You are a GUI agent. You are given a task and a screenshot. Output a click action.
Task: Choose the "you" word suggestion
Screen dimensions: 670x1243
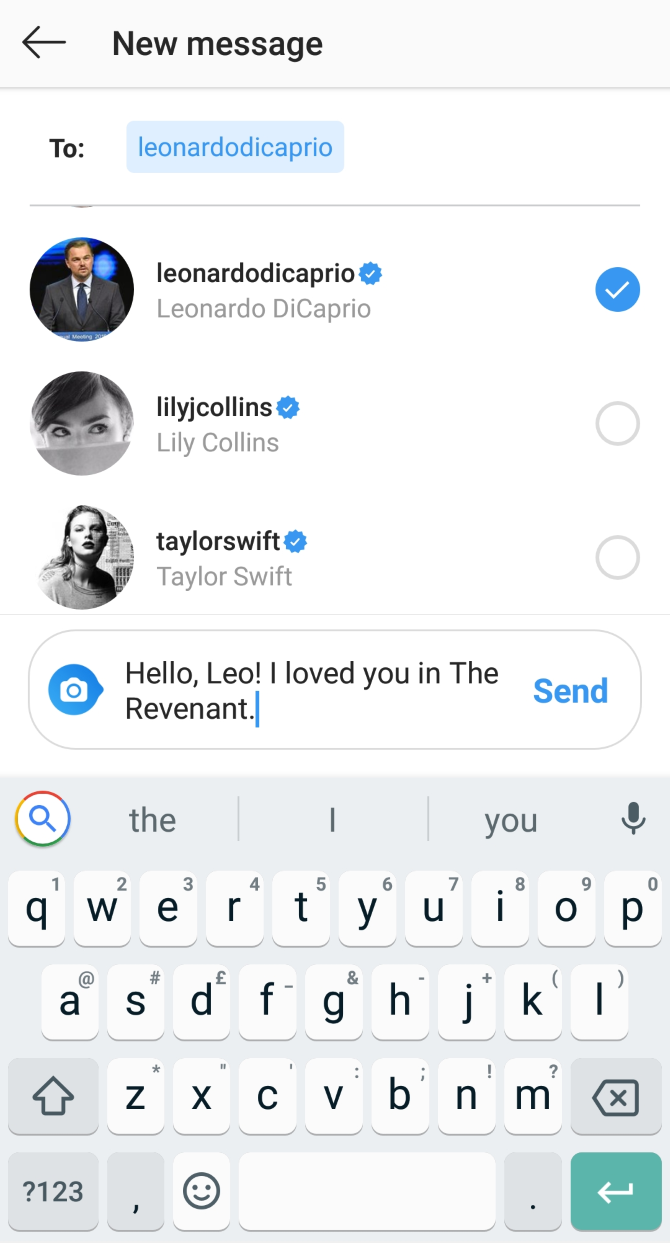click(x=510, y=820)
